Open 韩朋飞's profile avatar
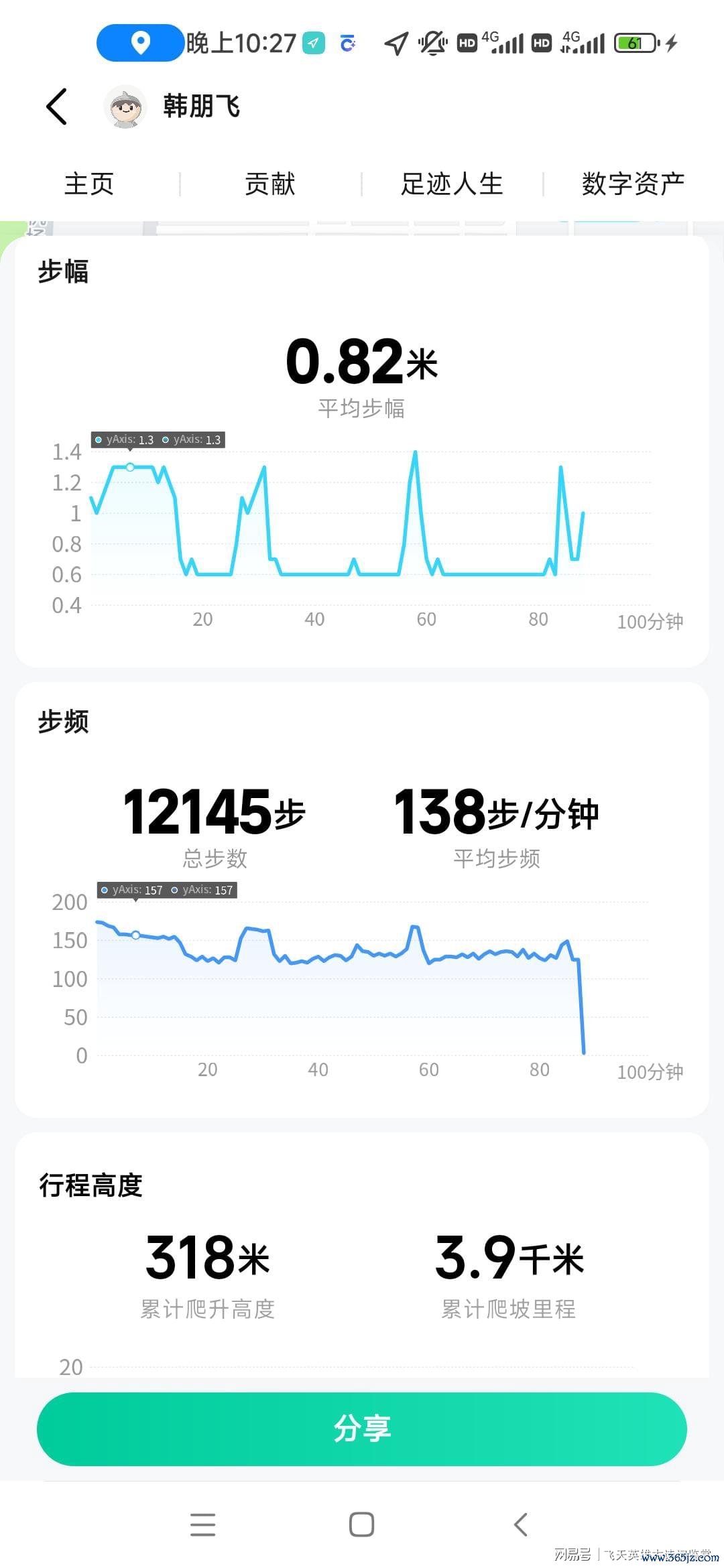724x1568 pixels. pyautogui.click(x=125, y=107)
